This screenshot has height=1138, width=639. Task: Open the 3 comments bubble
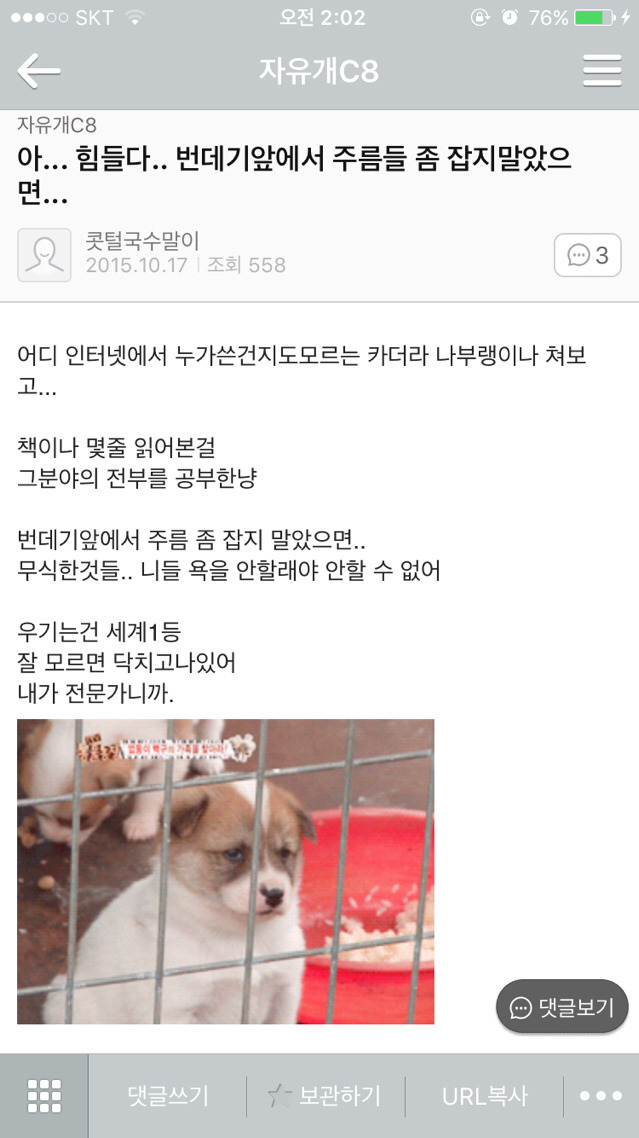[x=587, y=255]
